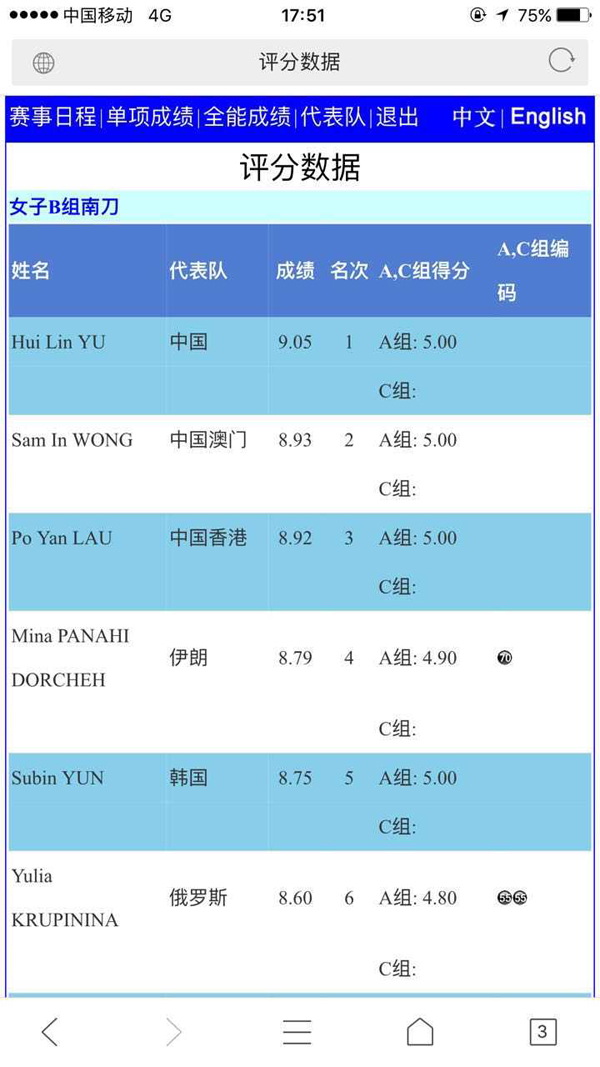
Task: Open 全能成绩 all-around results
Action: click(x=247, y=117)
